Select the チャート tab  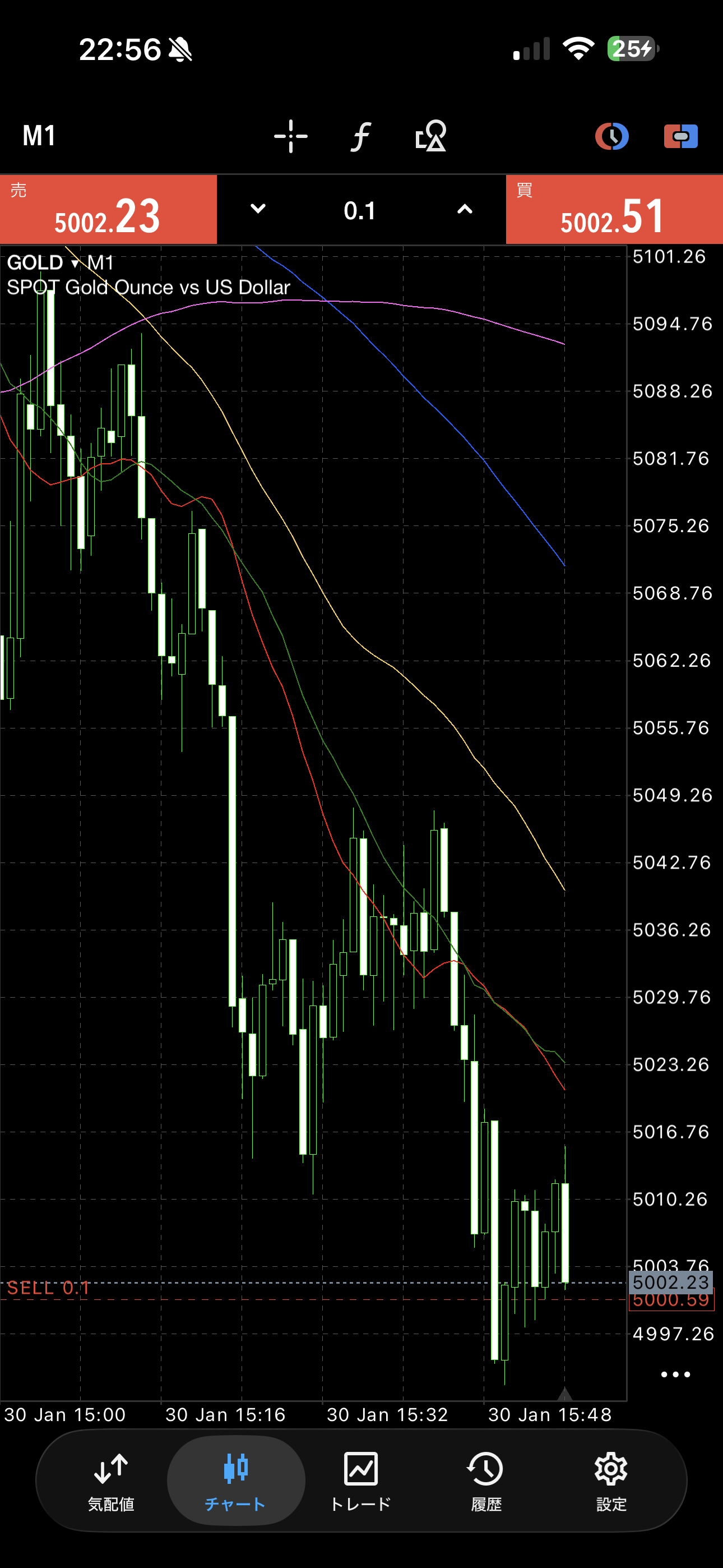pyautogui.click(x=235, y=1481)
